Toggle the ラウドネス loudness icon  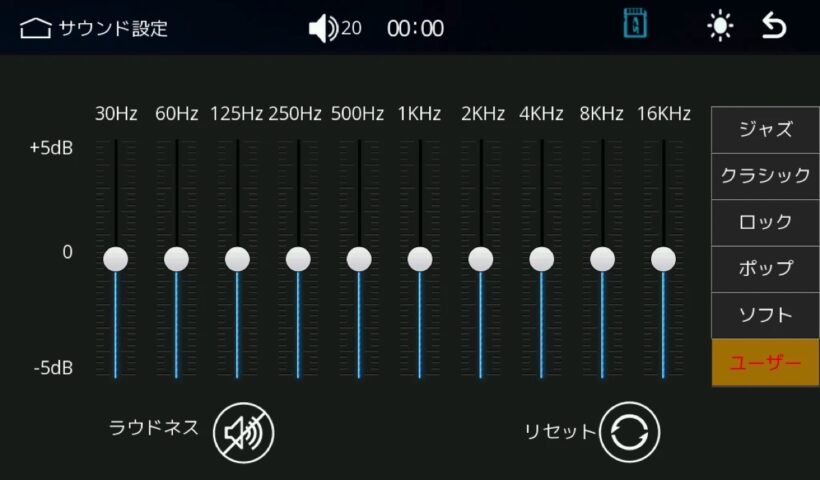click(x=244, y=432)
